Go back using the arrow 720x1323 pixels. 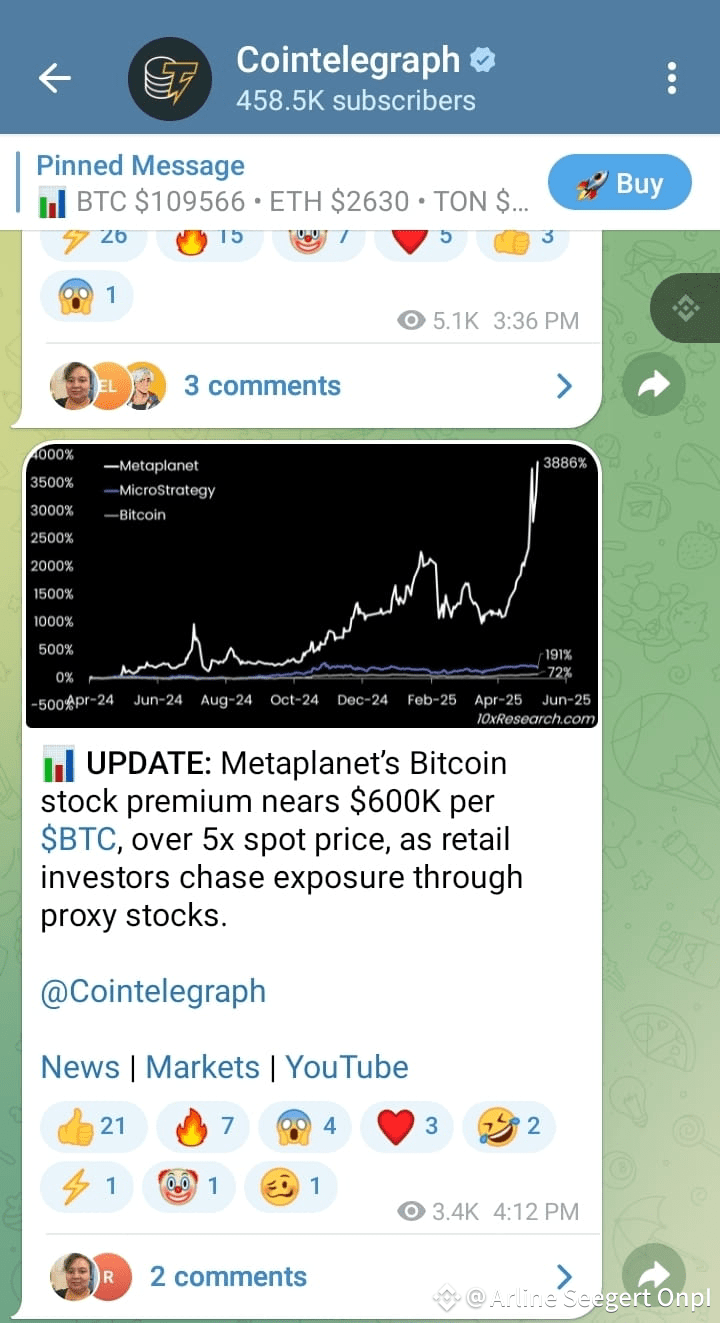[54, 78]
